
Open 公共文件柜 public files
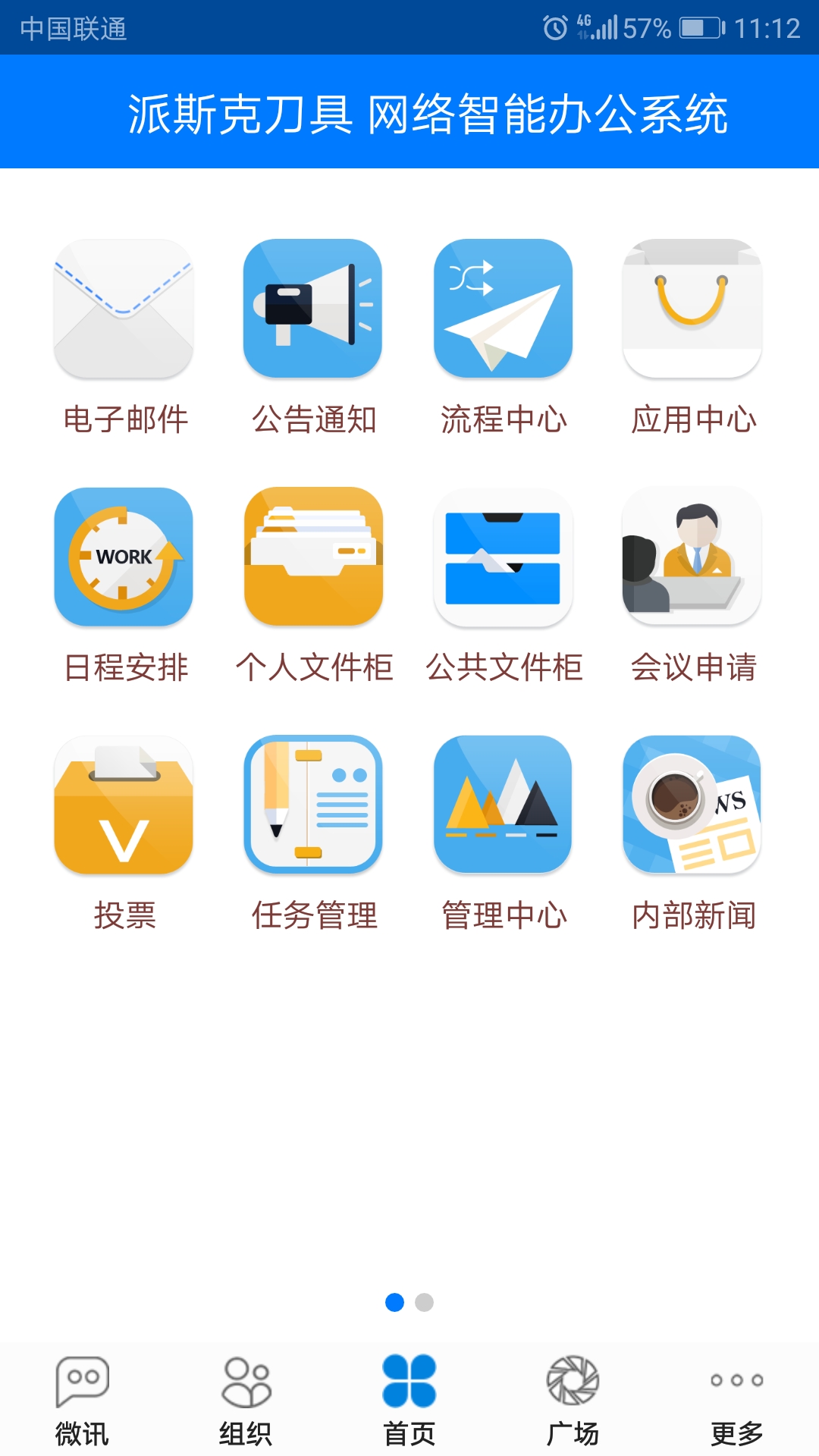click(x=503, y=557)
